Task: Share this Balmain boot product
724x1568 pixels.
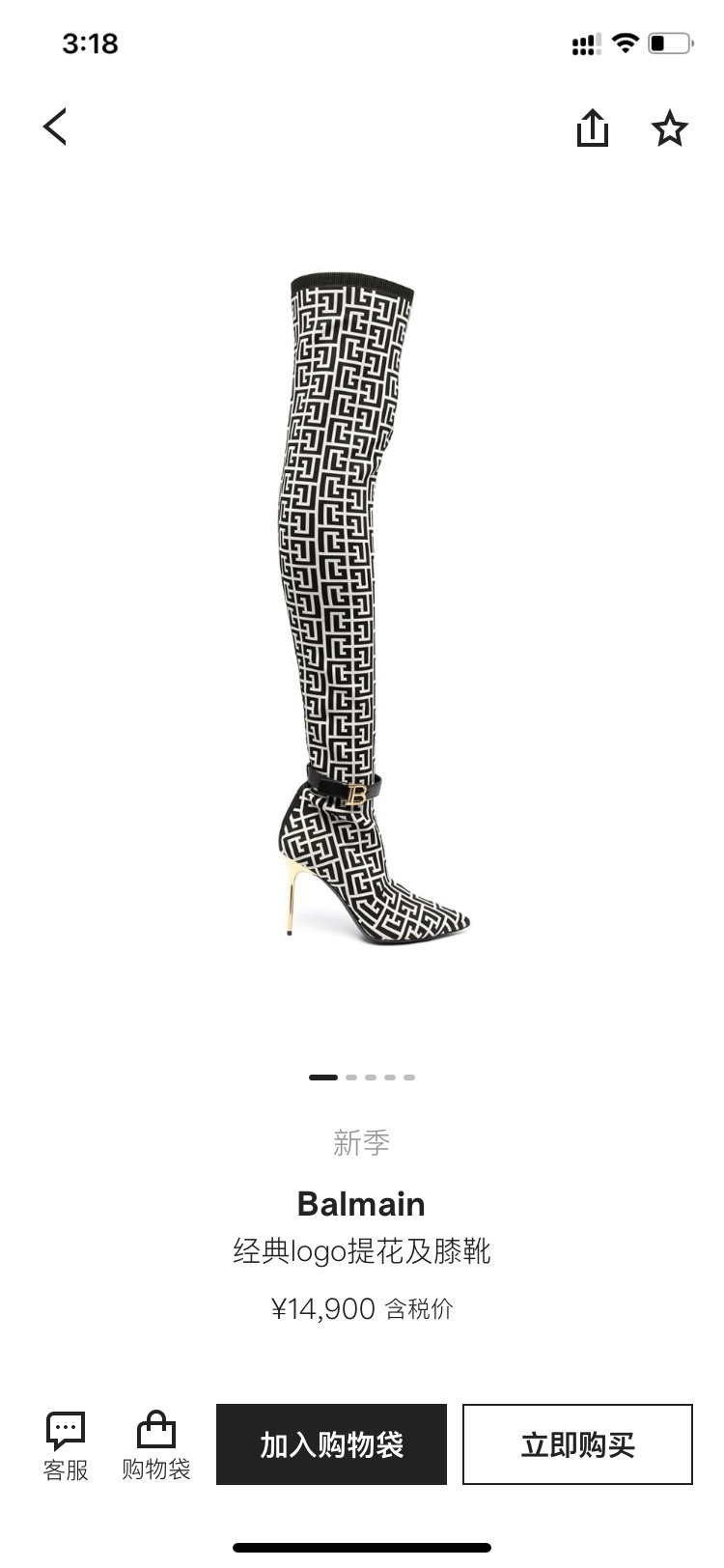Action: pos(592,127)
